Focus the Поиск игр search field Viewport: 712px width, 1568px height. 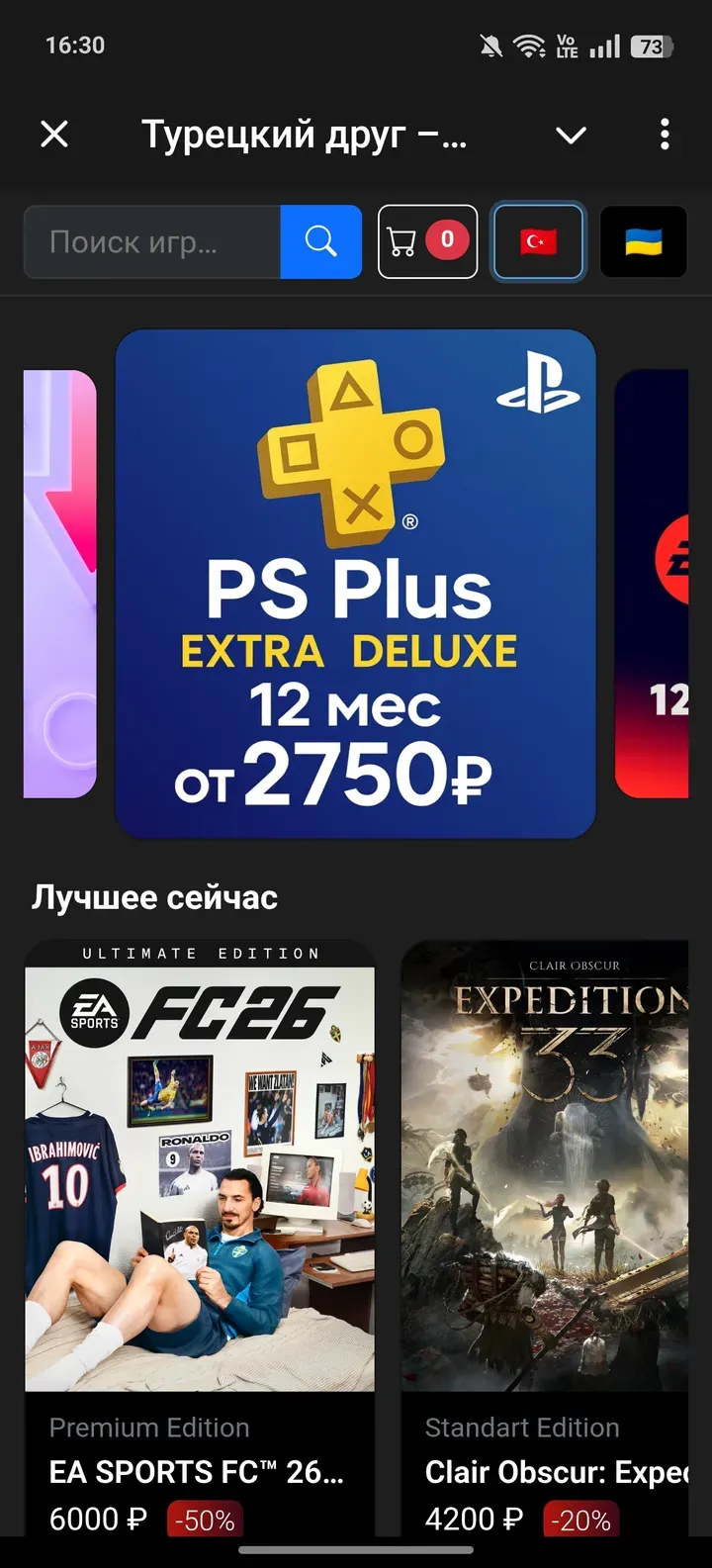pyautogui.click(x=153, y=242)
